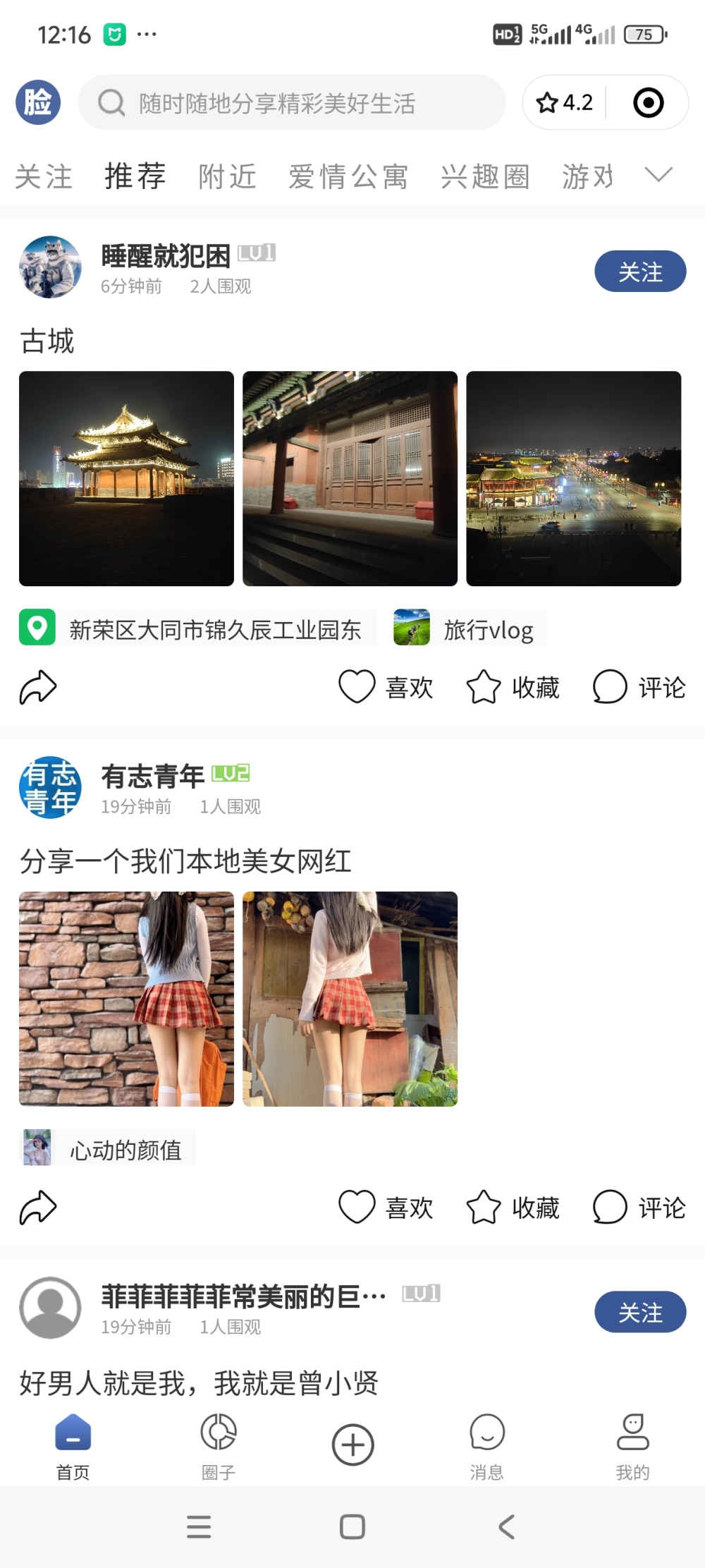Open the 心动的颜值 topic chip

(107, 1149)
